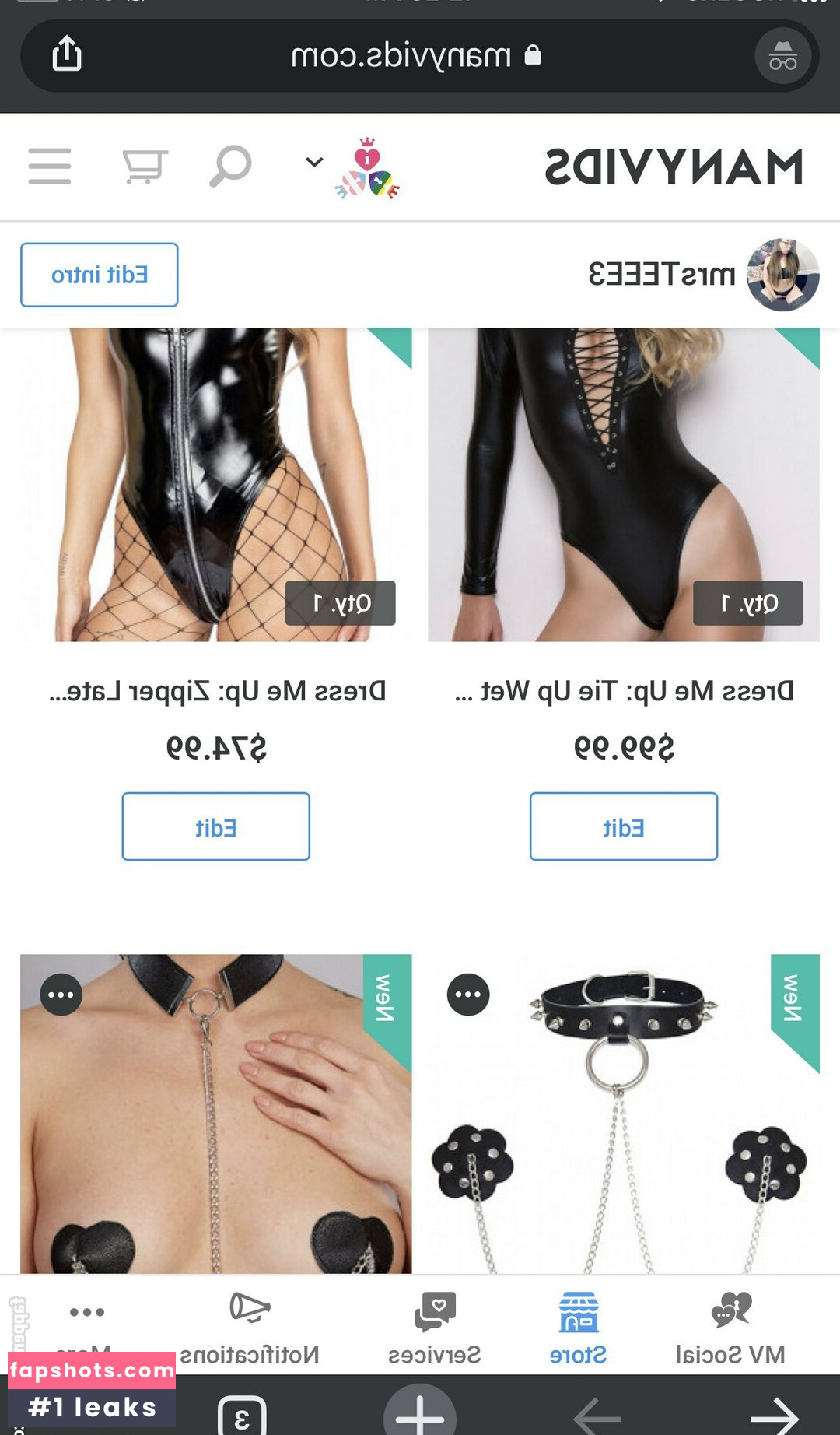Open a new browser tab with the plus button
This screenshot has width=840, height=1435.
(420, 1412)
